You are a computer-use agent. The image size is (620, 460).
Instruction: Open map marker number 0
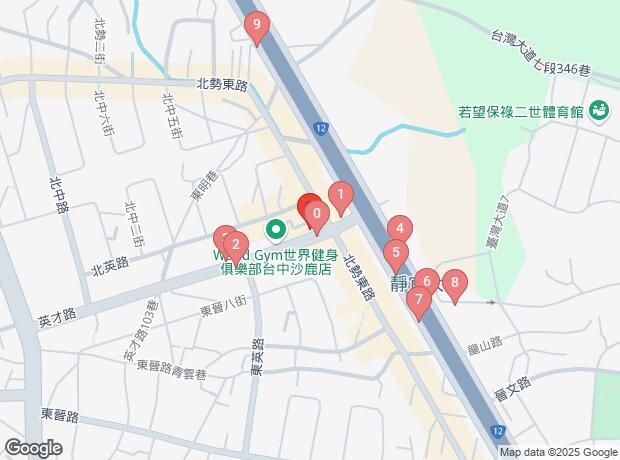[316, 213]
